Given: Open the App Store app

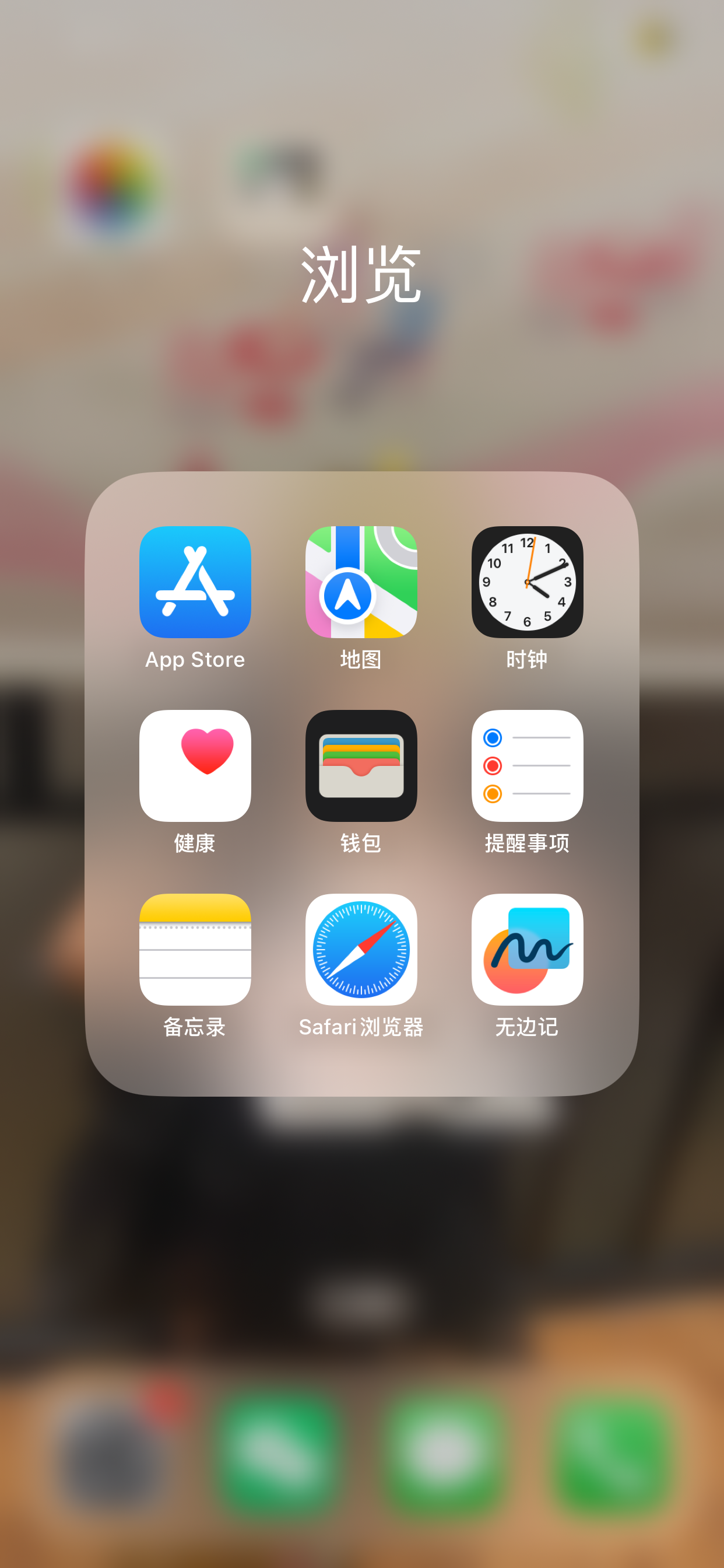Looking at the screenshot, I should click(195, 582).
